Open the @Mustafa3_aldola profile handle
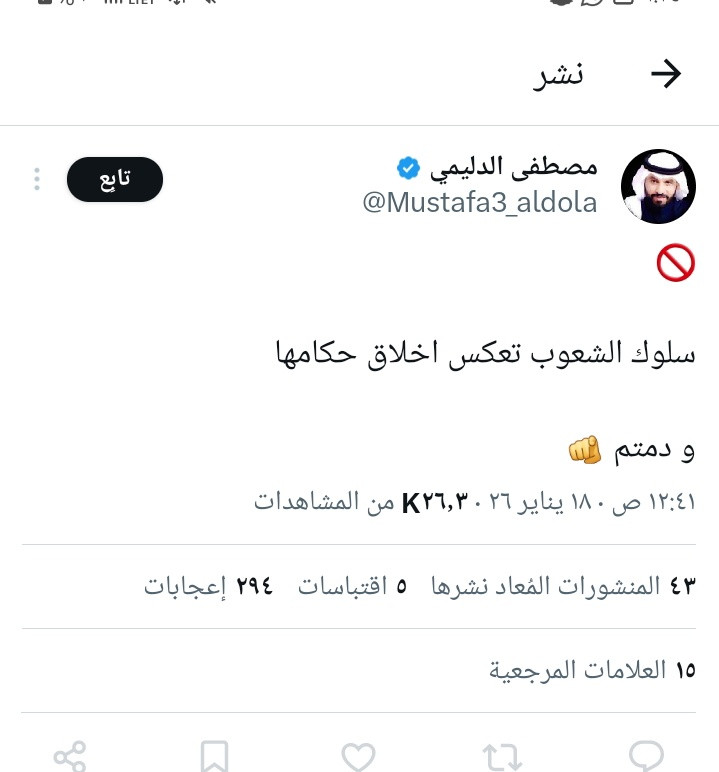719x772 pixels. tap(479, 203)
